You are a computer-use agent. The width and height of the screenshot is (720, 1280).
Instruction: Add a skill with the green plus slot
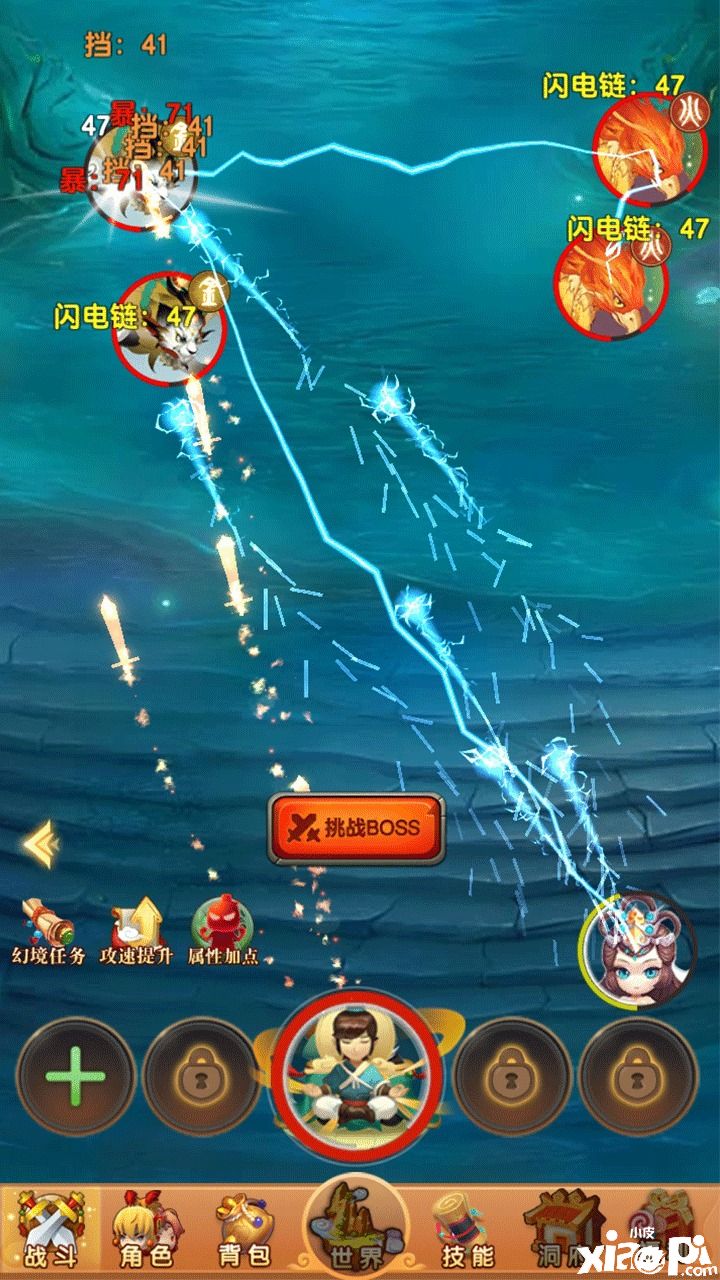(76, 1076)
